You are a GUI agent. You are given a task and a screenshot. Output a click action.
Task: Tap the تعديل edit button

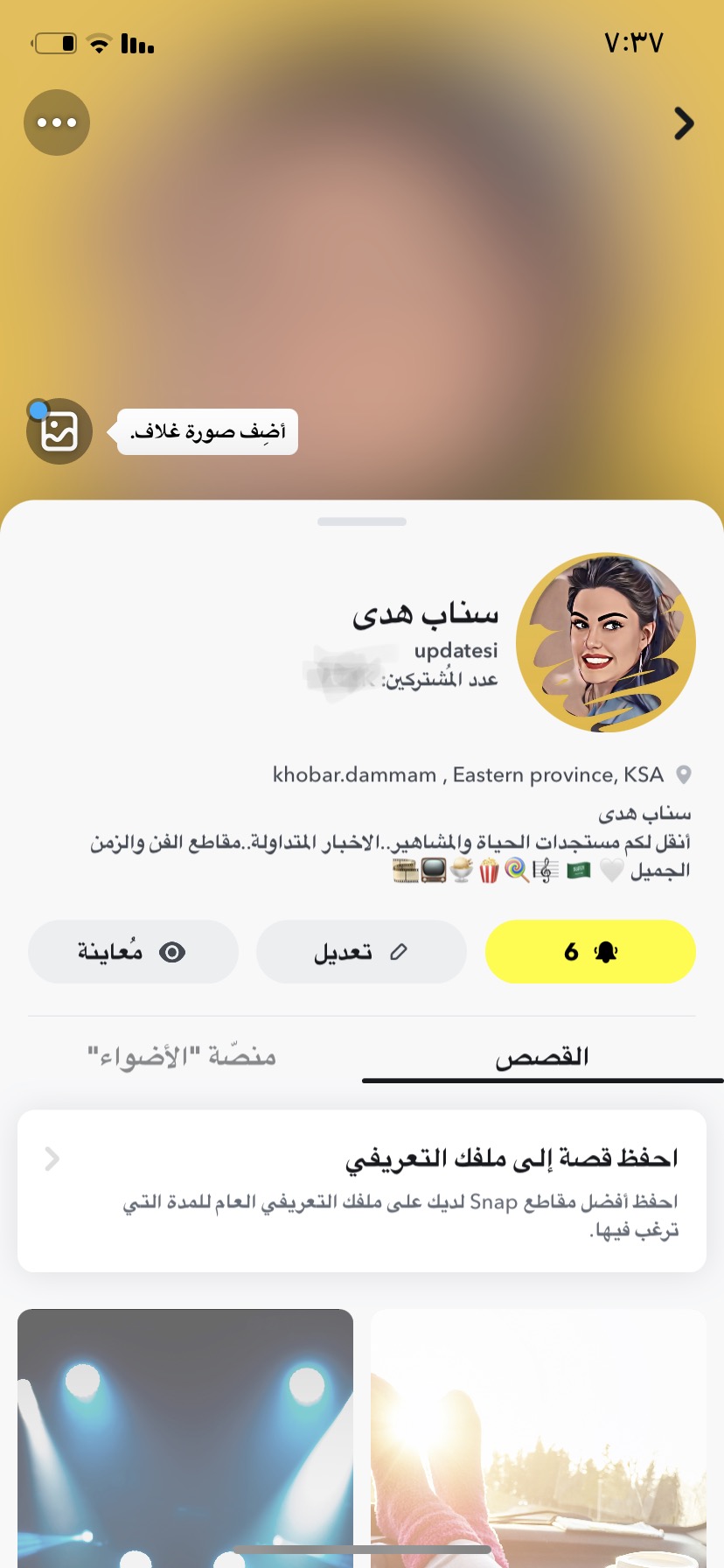(361, 951)
